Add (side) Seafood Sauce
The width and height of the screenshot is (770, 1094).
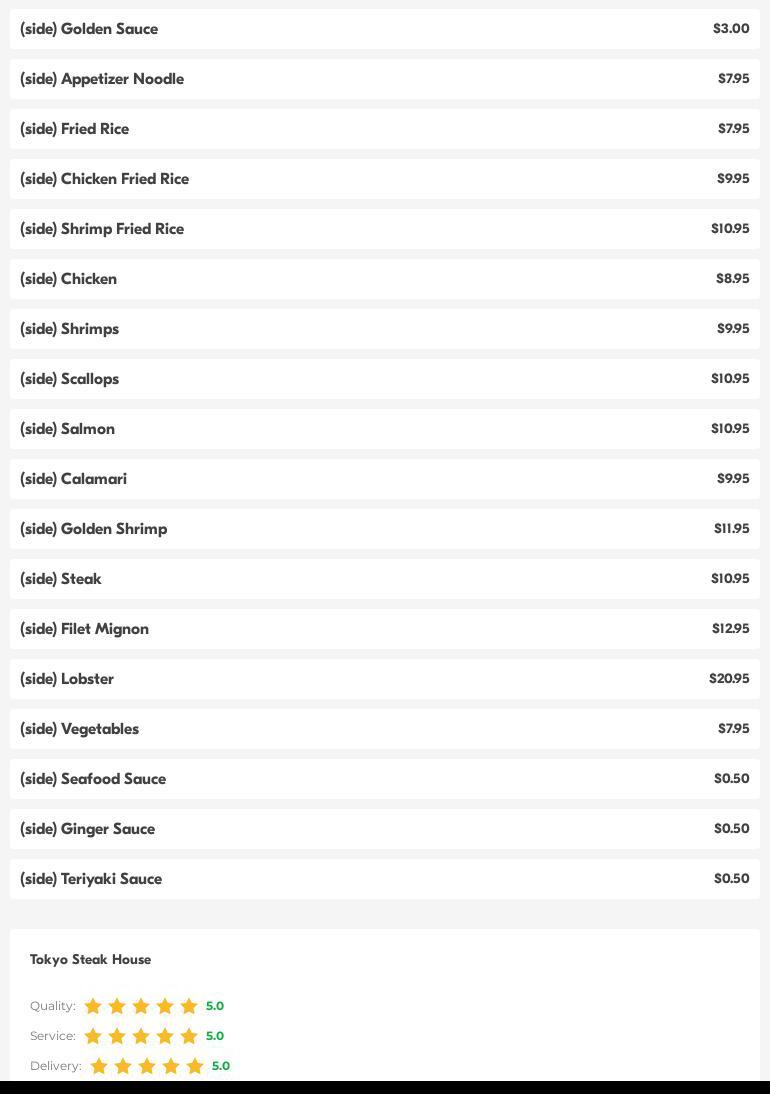(x=93, y=779)
